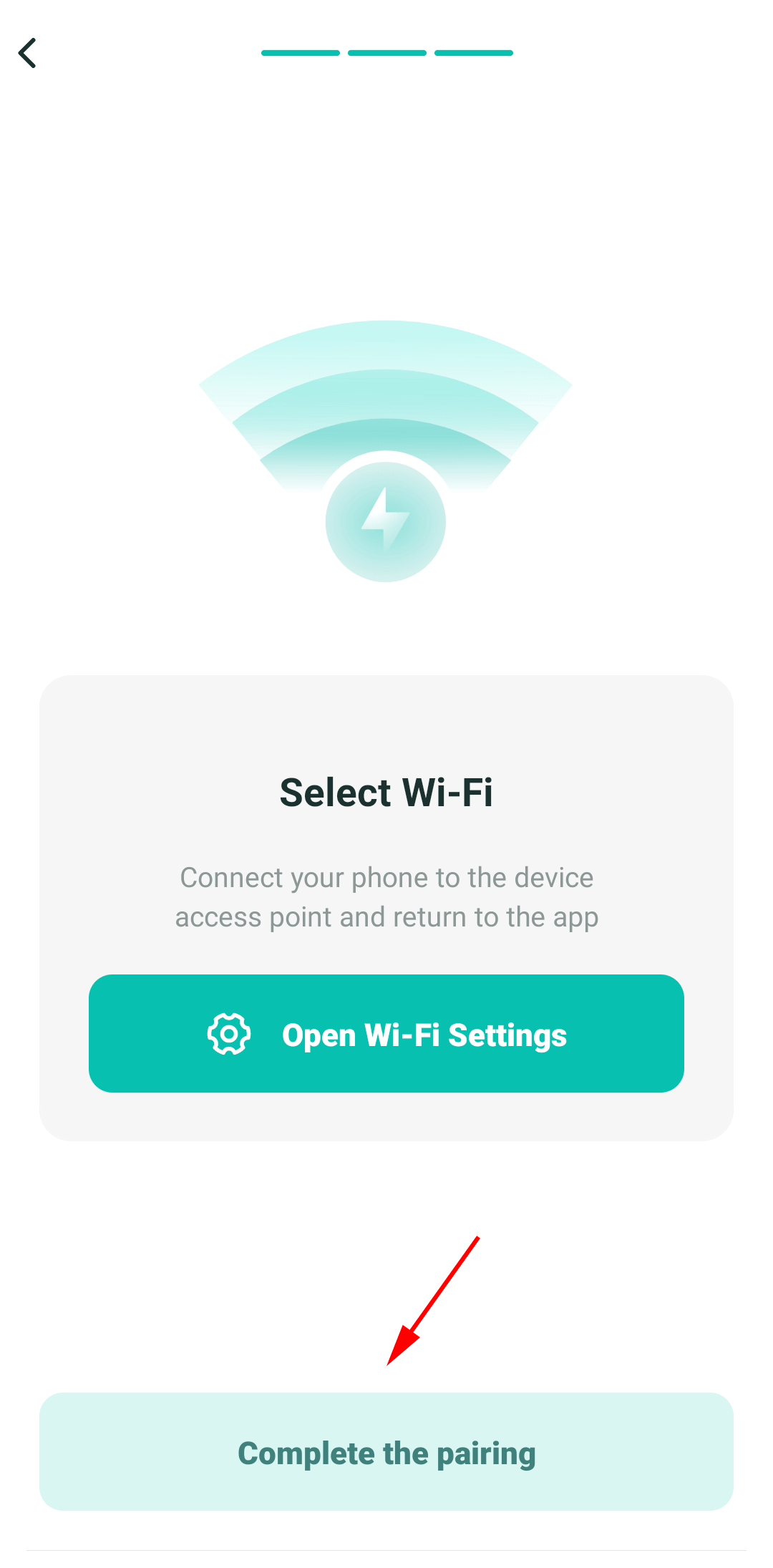This screenshot has height=1568, width=773.
Task: Tap the back arrow in the top-left corner
Action: tap(29, 53)
